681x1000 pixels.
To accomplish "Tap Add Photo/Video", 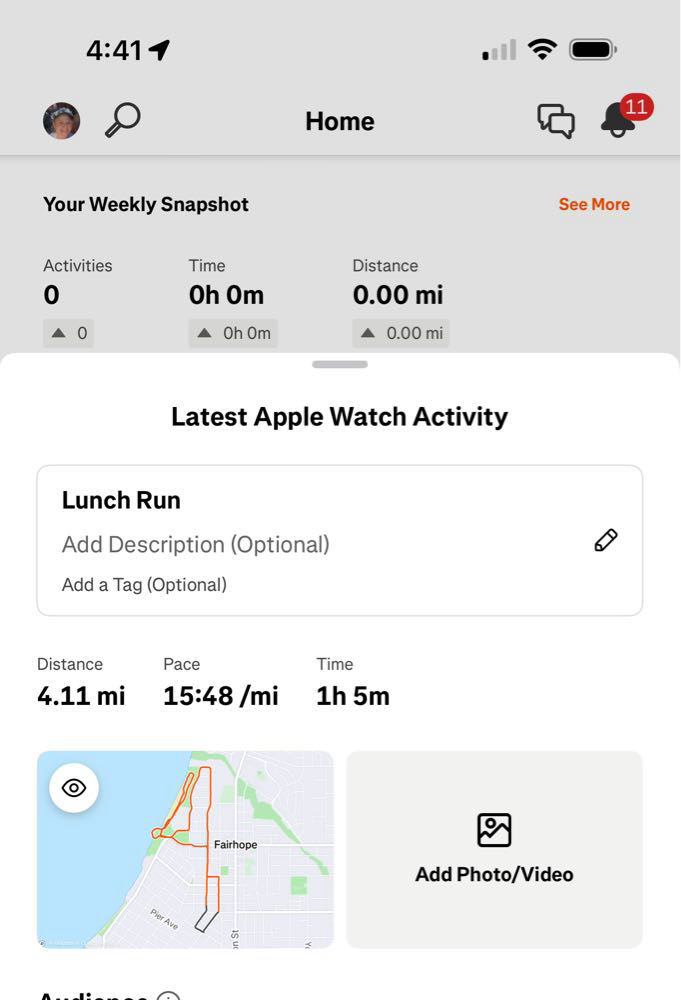I will pos(494,849).
